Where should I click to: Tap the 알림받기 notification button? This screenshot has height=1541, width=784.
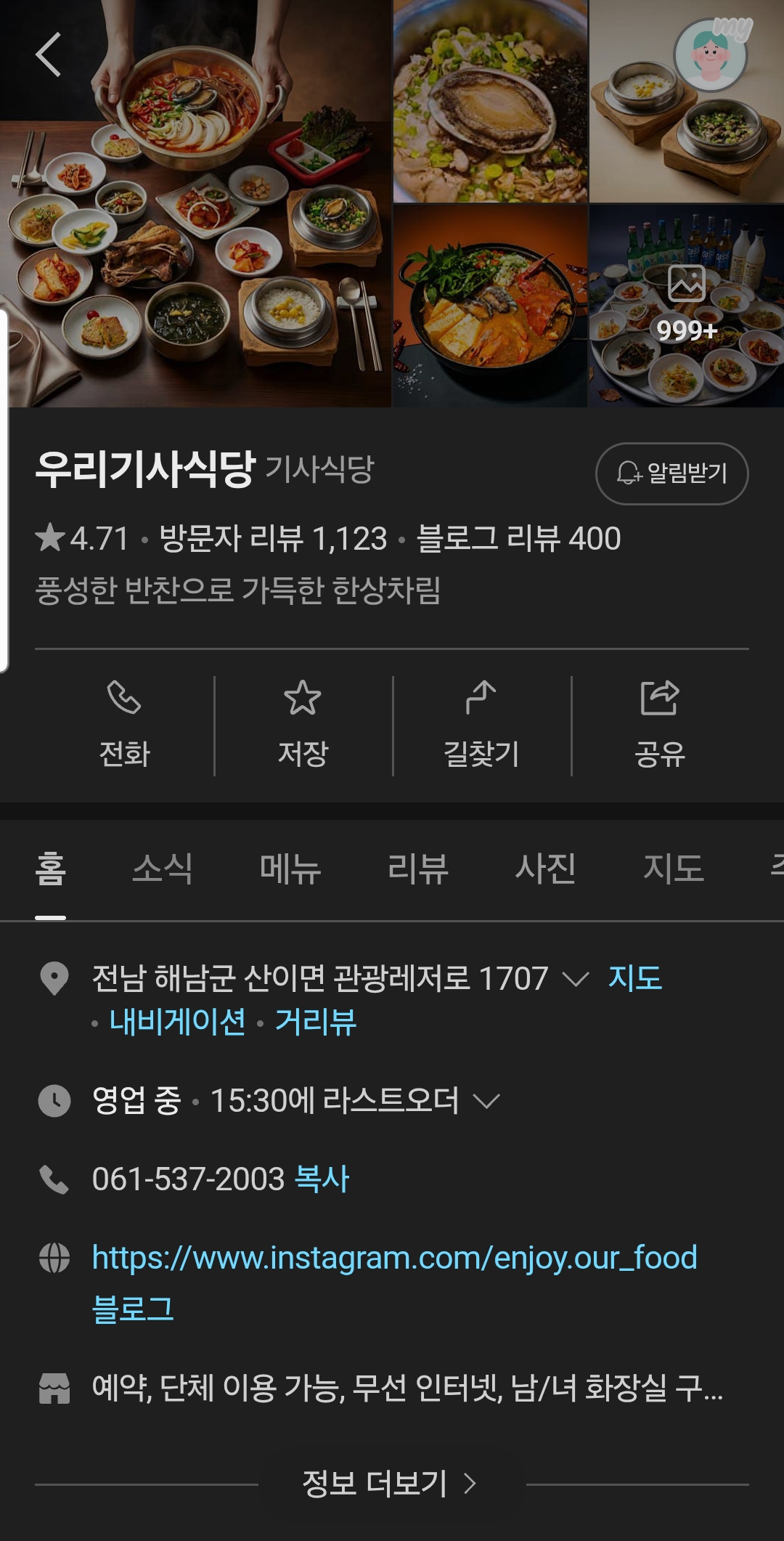(x=671, y=473)
